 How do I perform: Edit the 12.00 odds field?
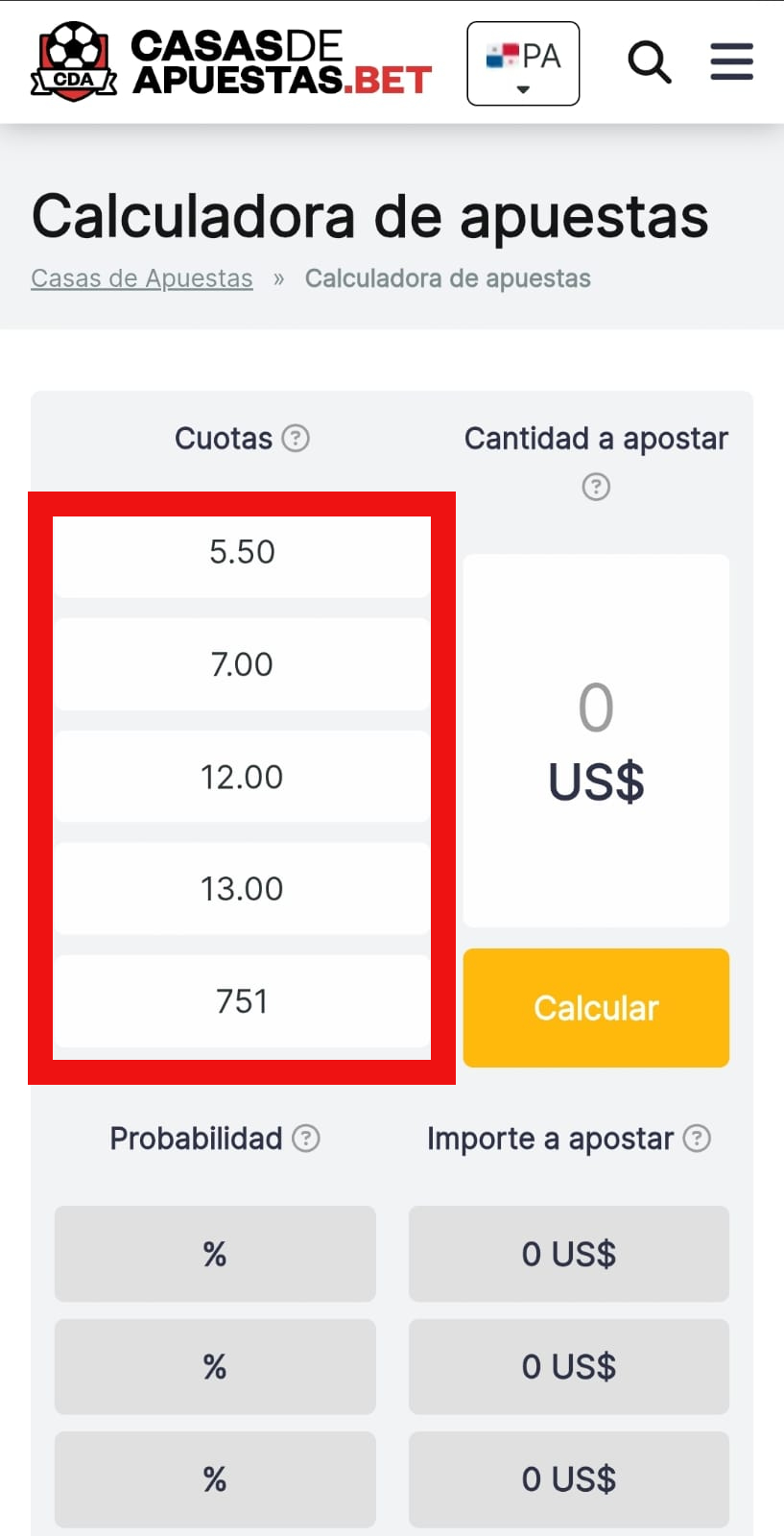pyautogui.click(x=242, y=777)
